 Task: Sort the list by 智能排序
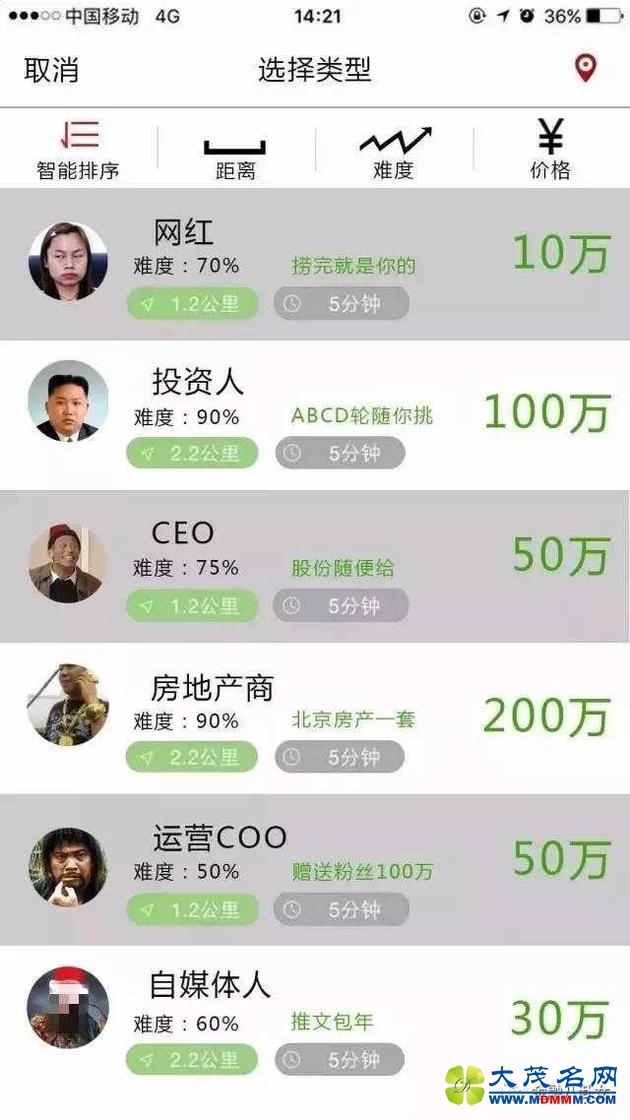click(78, 149)
